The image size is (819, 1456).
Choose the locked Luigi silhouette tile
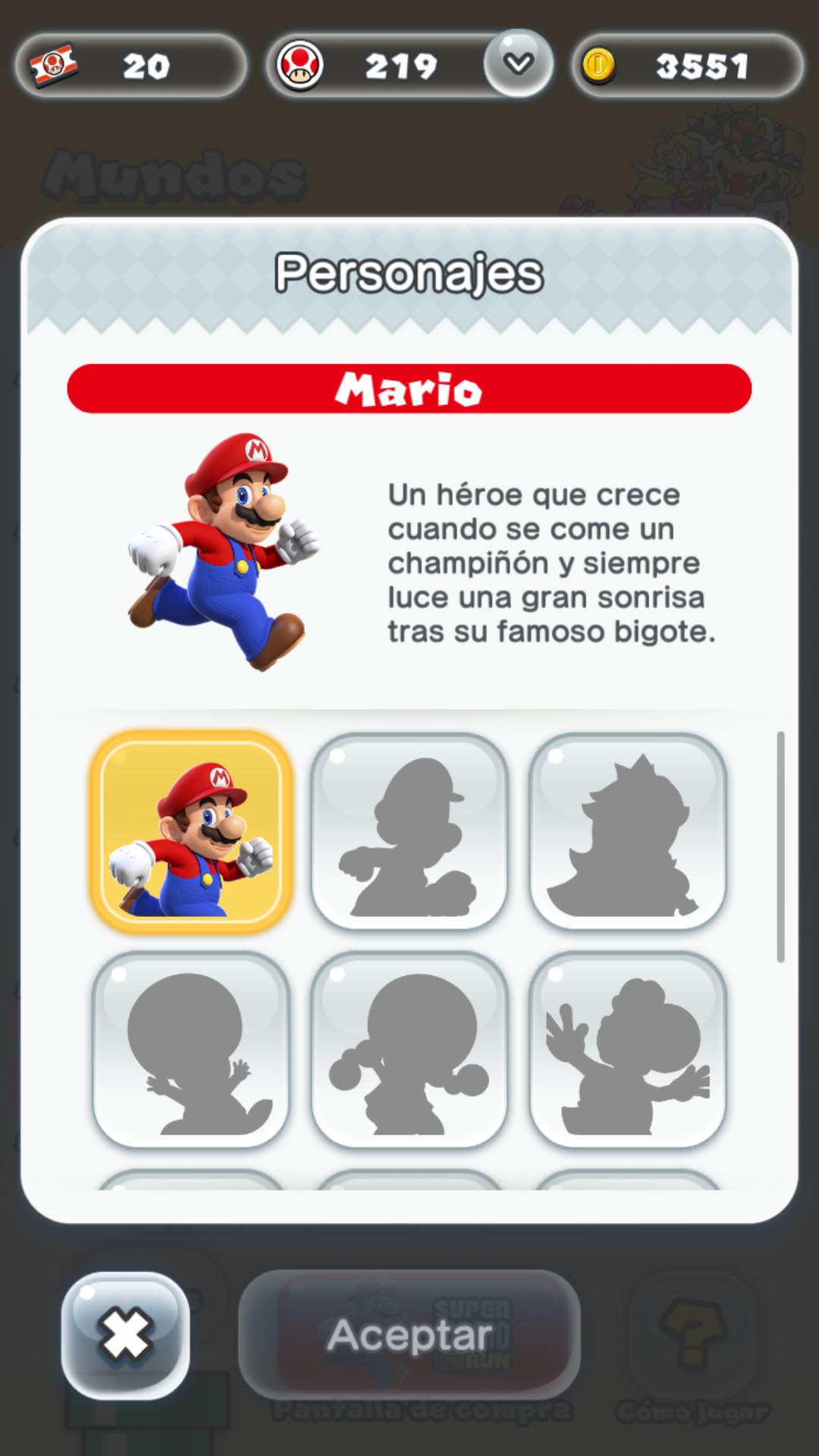(x=409, y=832)
